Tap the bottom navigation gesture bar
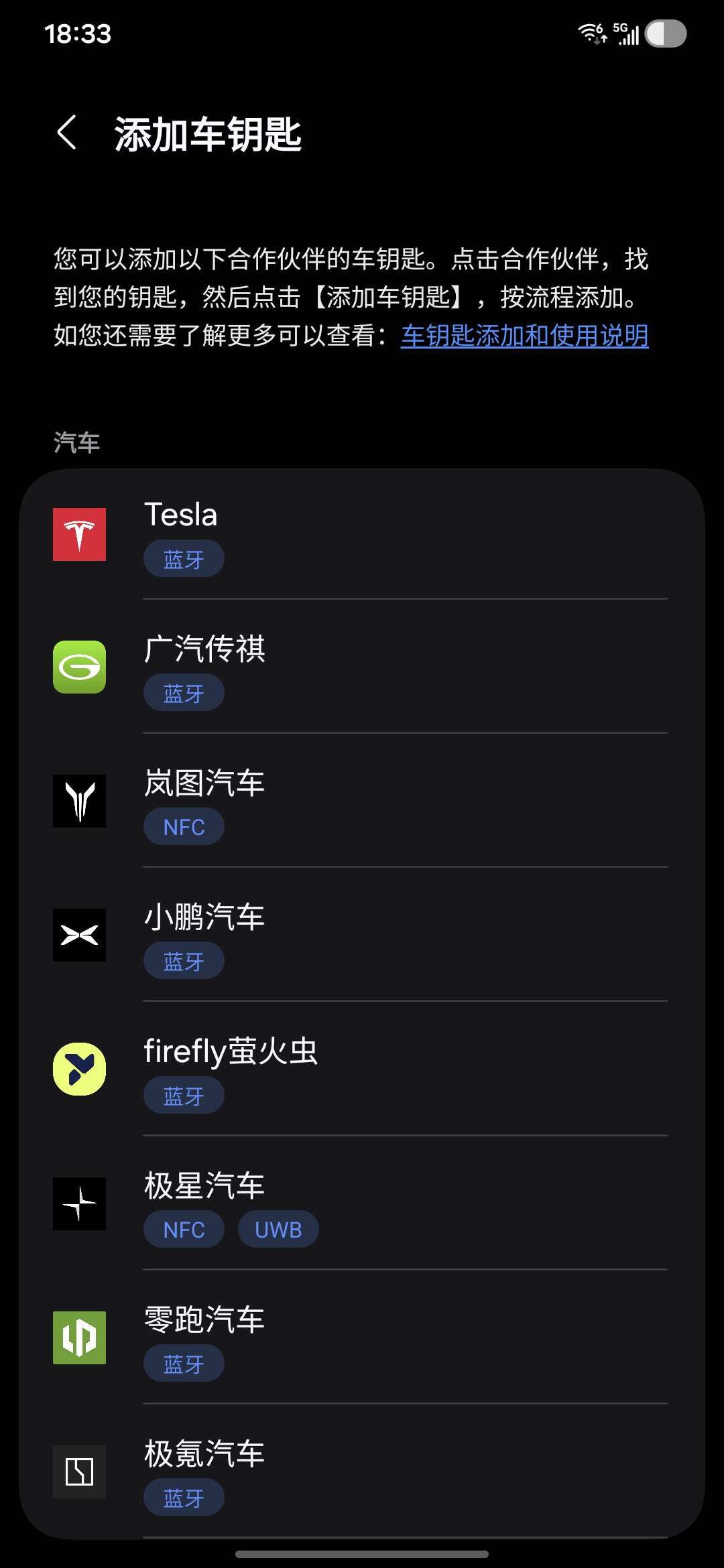 [362, 1554]
